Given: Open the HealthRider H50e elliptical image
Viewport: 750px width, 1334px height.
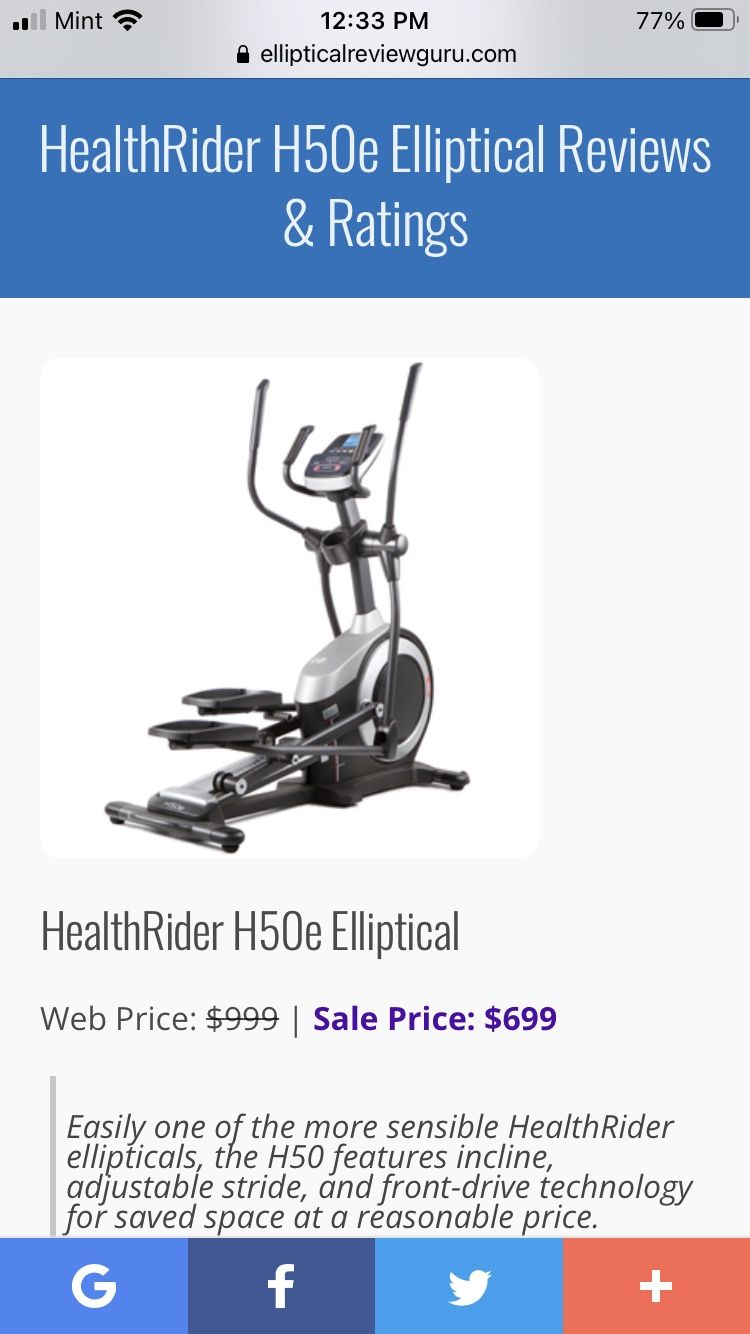Looking at the screenshot, I should (290, 608).
